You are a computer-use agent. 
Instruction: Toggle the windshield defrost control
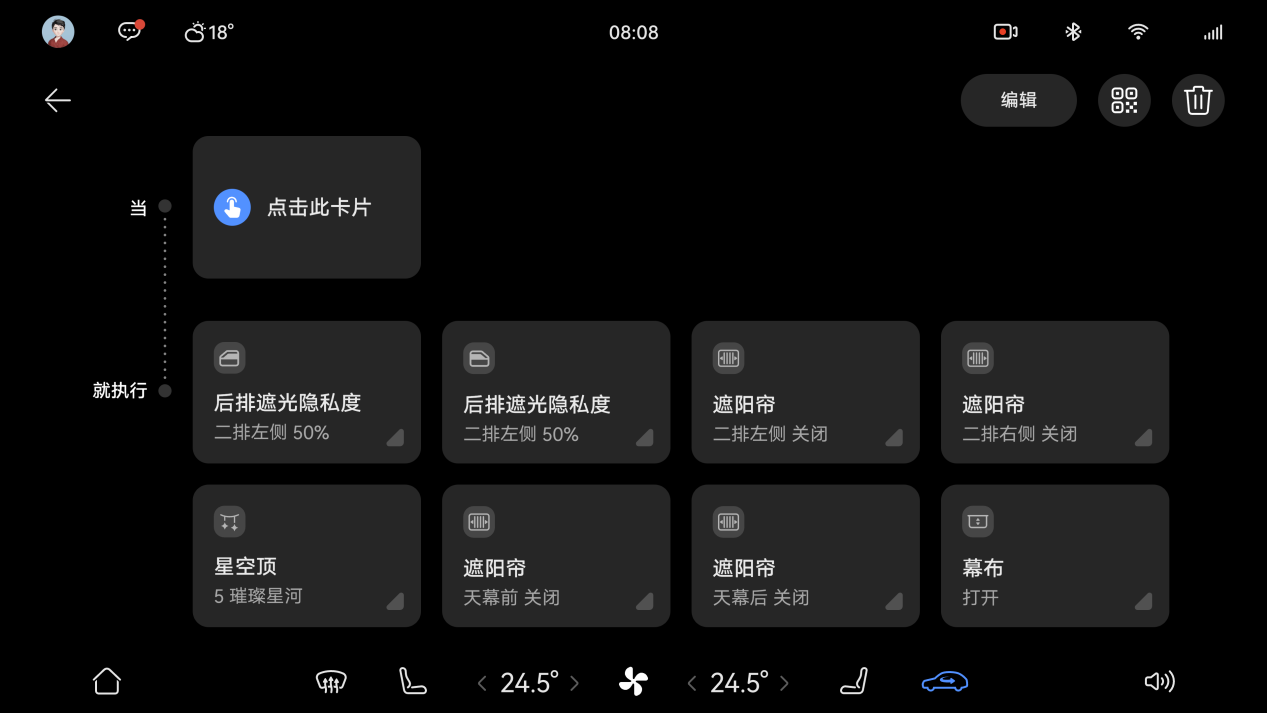pyautogui.click(x=330, y=682)
